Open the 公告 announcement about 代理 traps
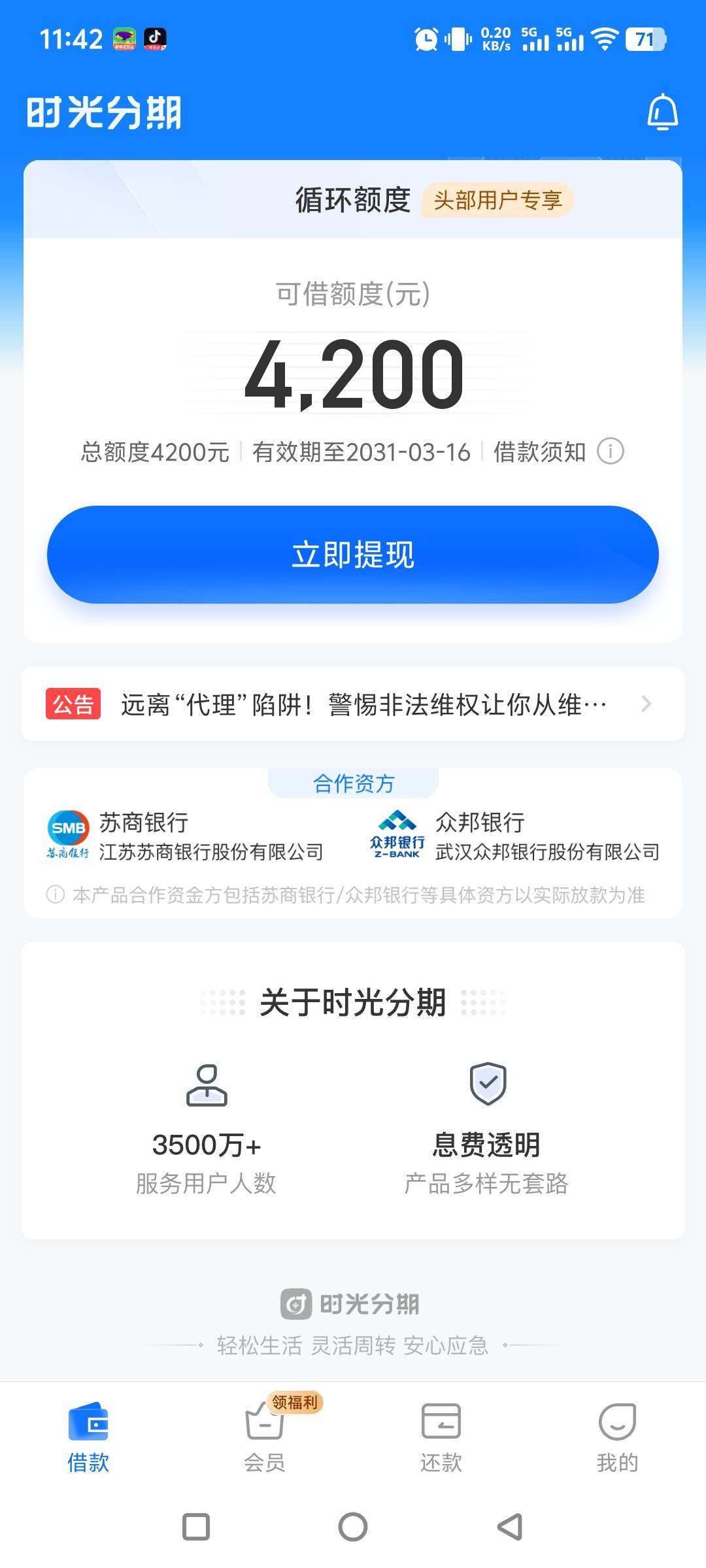This screenshot has width=706, height=1568. tap(353, 704)
